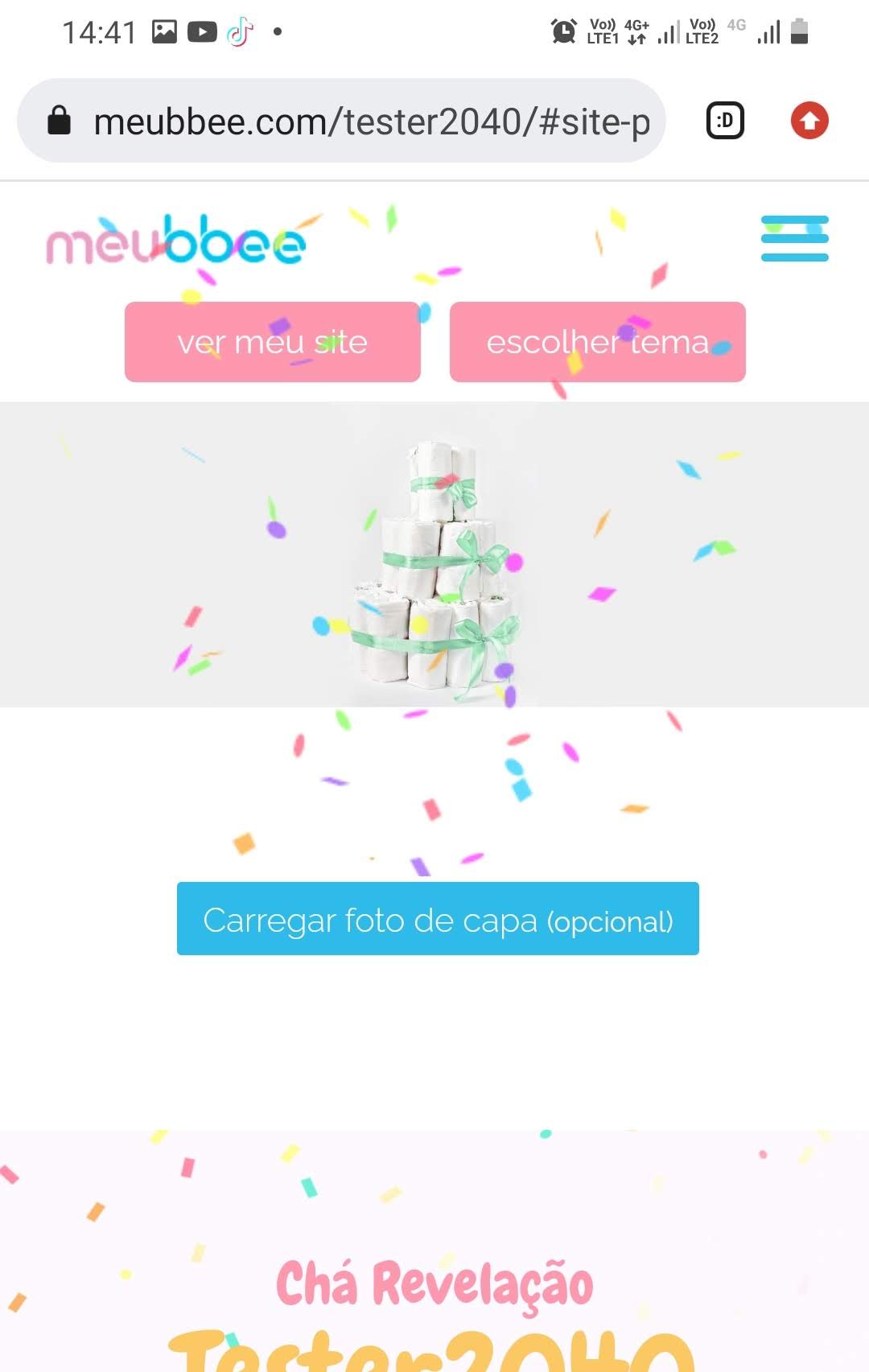
Task: Go to the meubbee home logo
Action: pyautogui.click(x=176, y=241)
